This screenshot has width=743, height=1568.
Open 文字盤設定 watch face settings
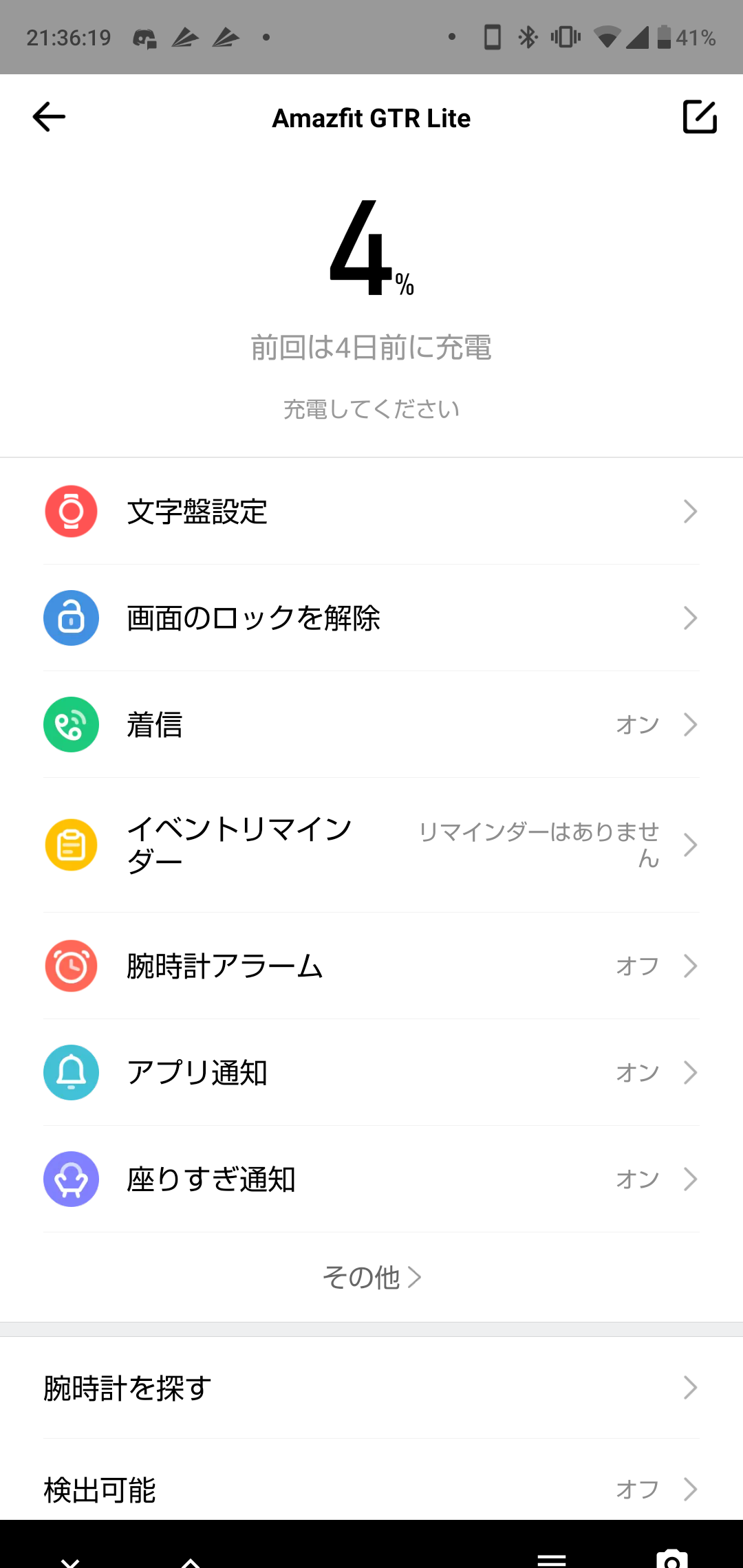coord(371,512)
